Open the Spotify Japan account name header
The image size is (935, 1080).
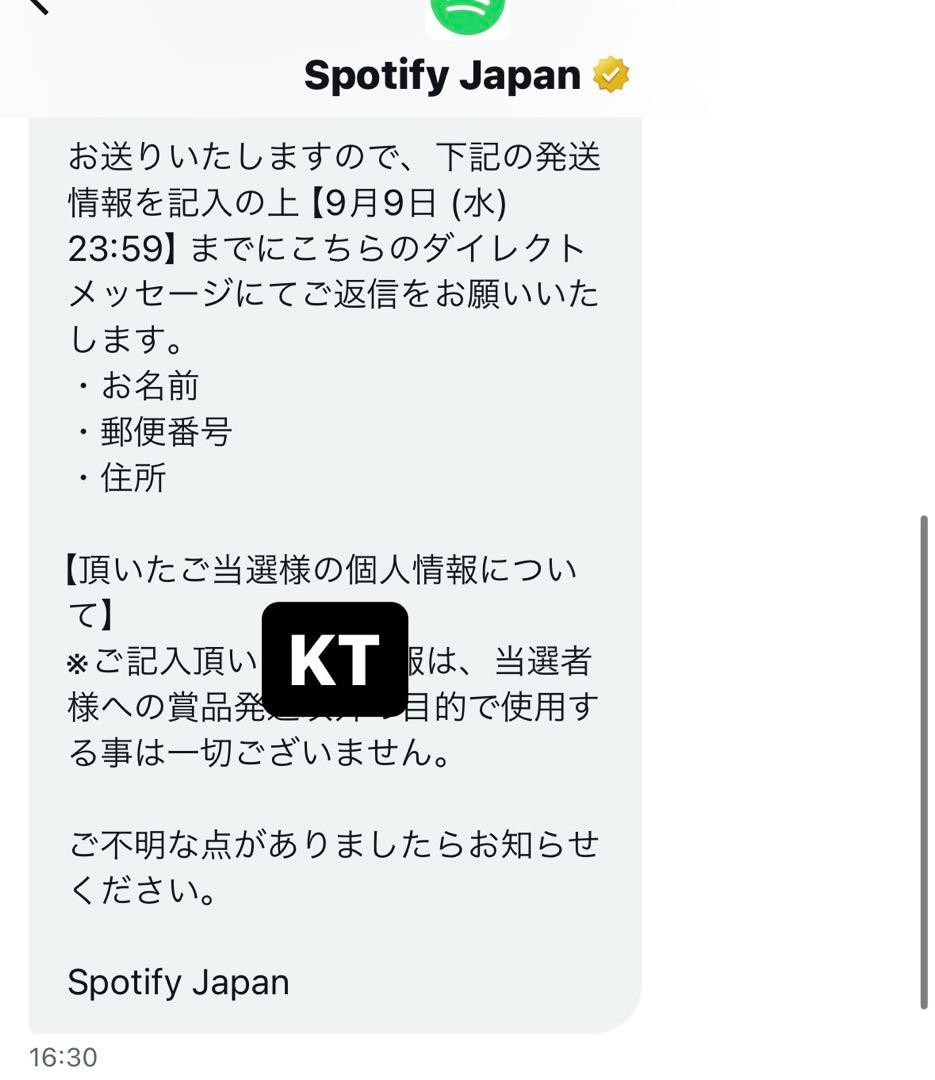(443, 73)
